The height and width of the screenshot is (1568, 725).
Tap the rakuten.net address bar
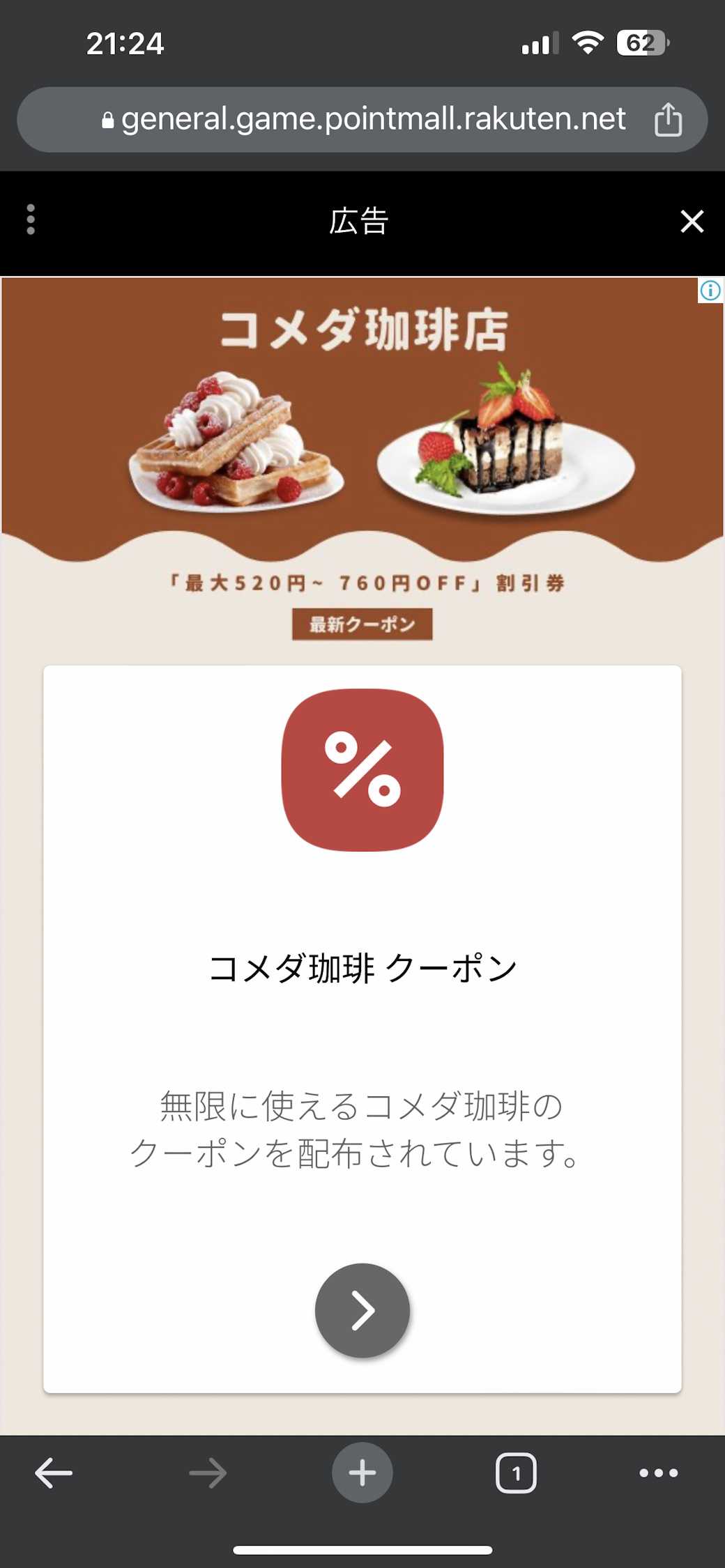click(362, 119)
